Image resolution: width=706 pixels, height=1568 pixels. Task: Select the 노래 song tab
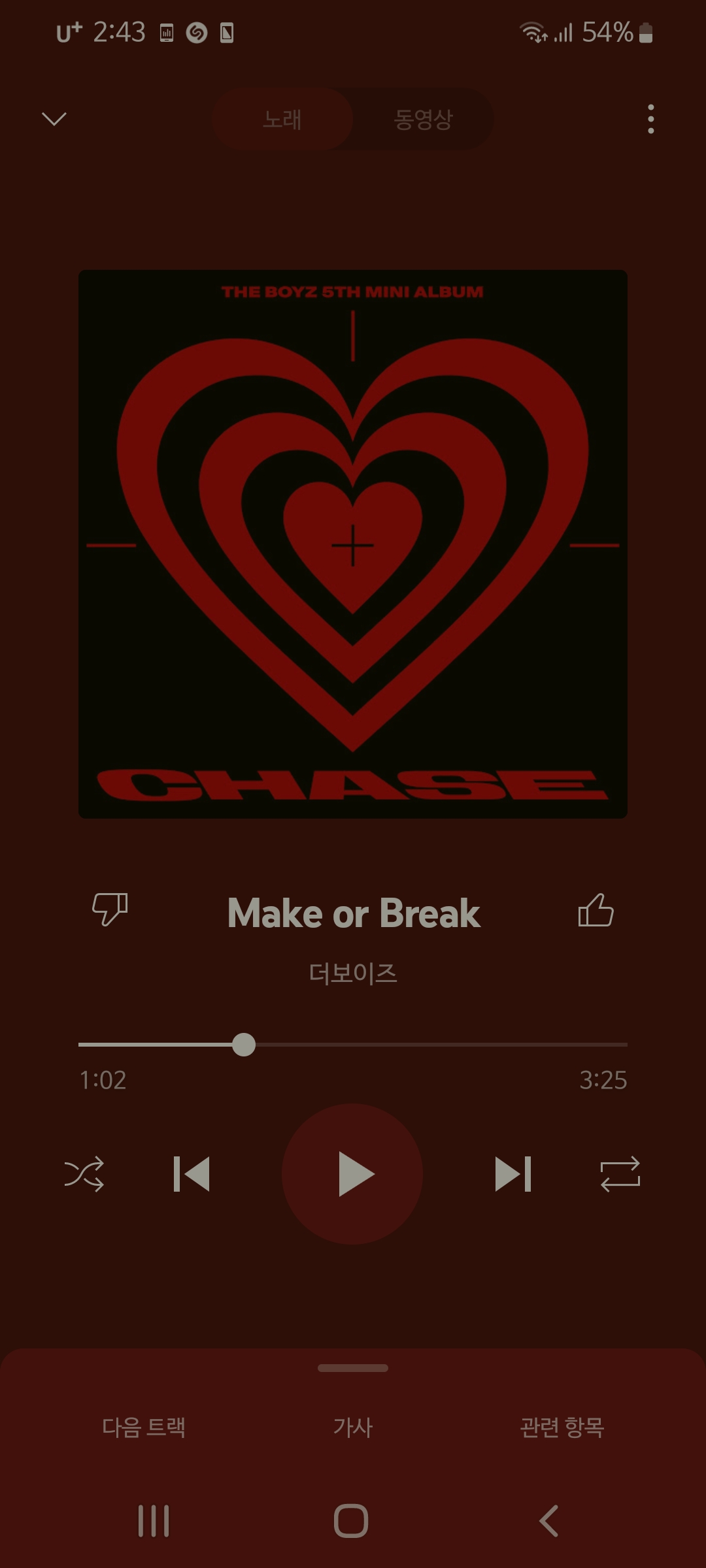[x=282, y=119]
